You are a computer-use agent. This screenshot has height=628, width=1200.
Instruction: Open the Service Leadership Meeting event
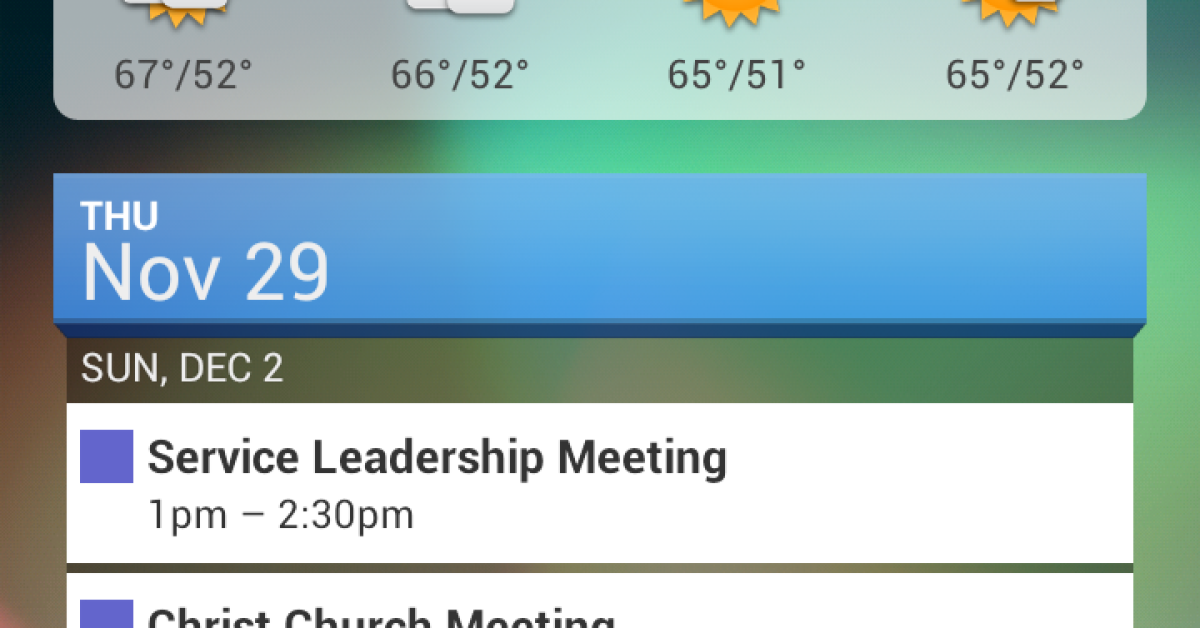pos(598,483)
